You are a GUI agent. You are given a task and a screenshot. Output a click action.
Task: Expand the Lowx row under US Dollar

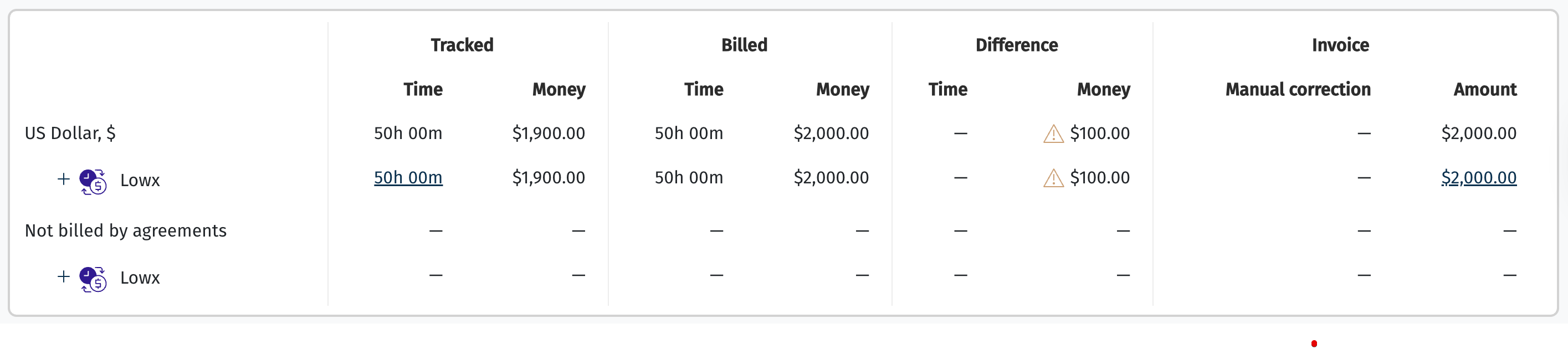tap(63, 179)
